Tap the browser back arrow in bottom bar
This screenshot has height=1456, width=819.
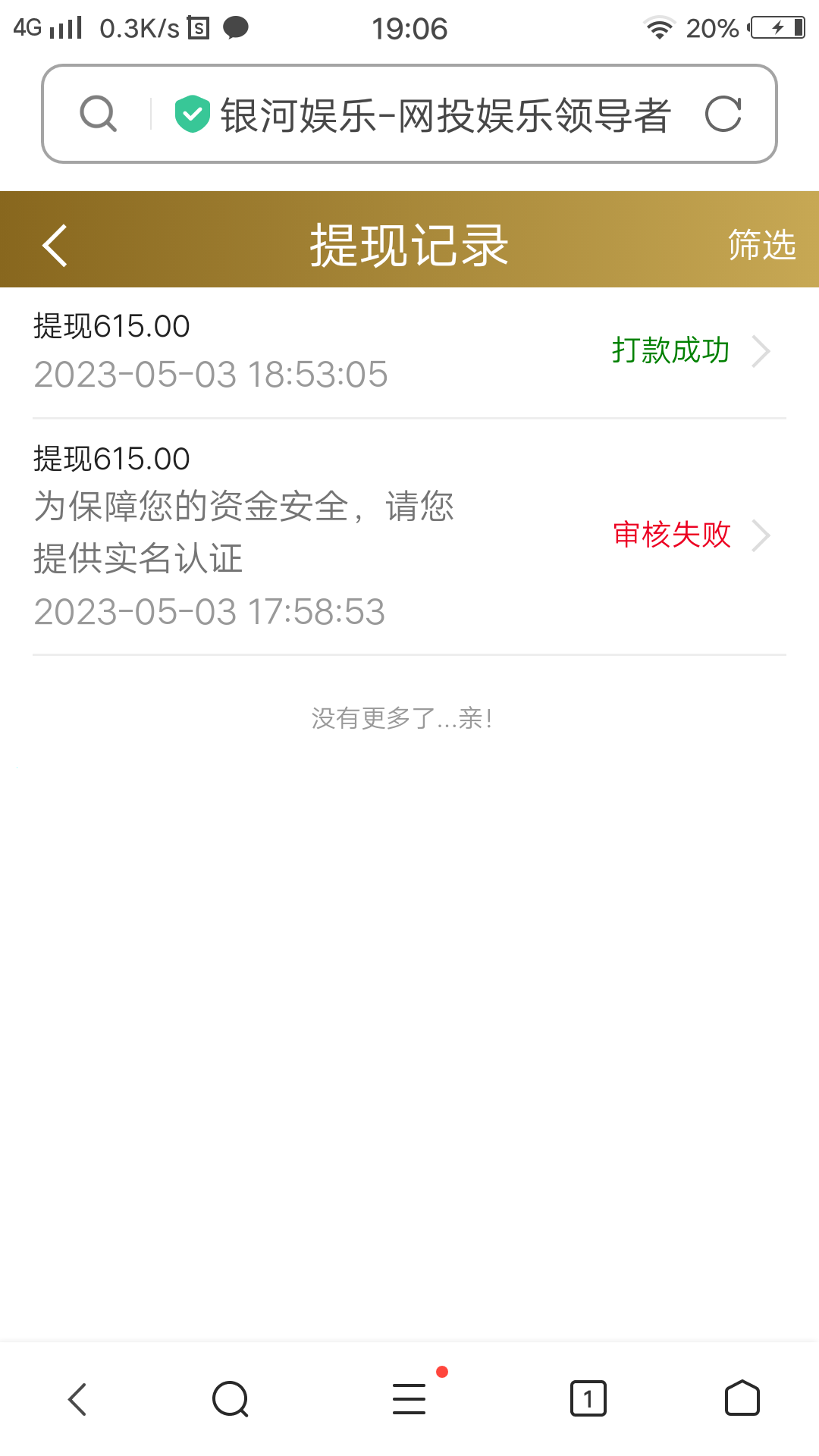(77, 1399)
